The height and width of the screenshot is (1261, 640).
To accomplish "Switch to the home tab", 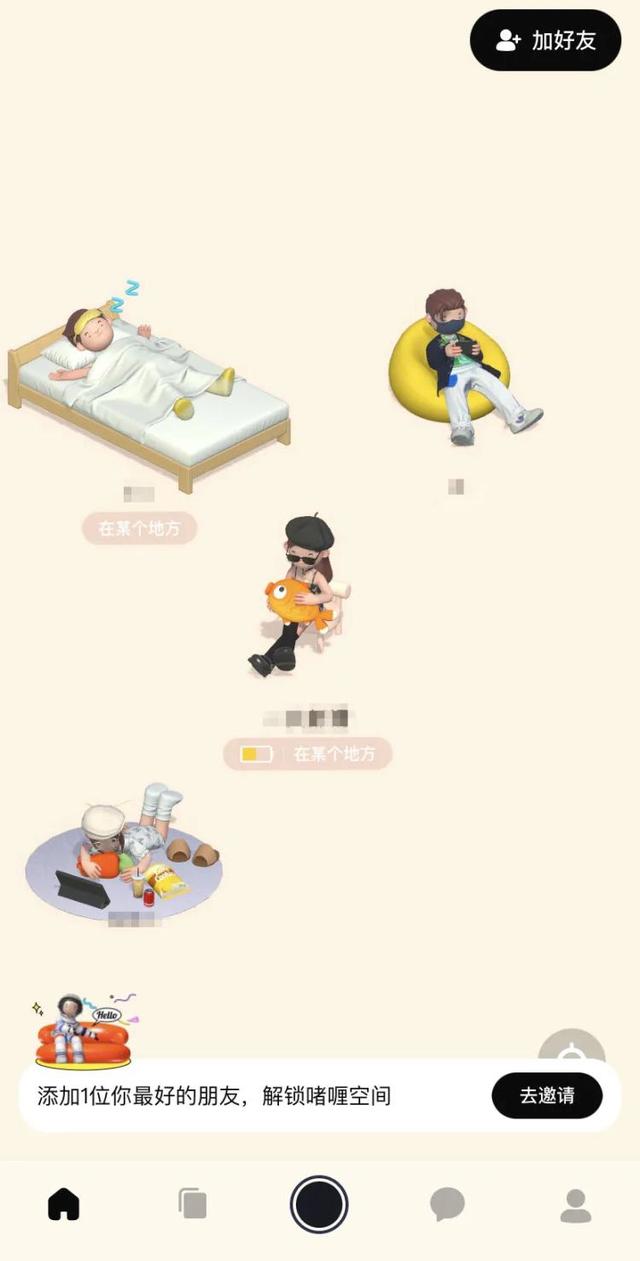I will click(64, 1204).
